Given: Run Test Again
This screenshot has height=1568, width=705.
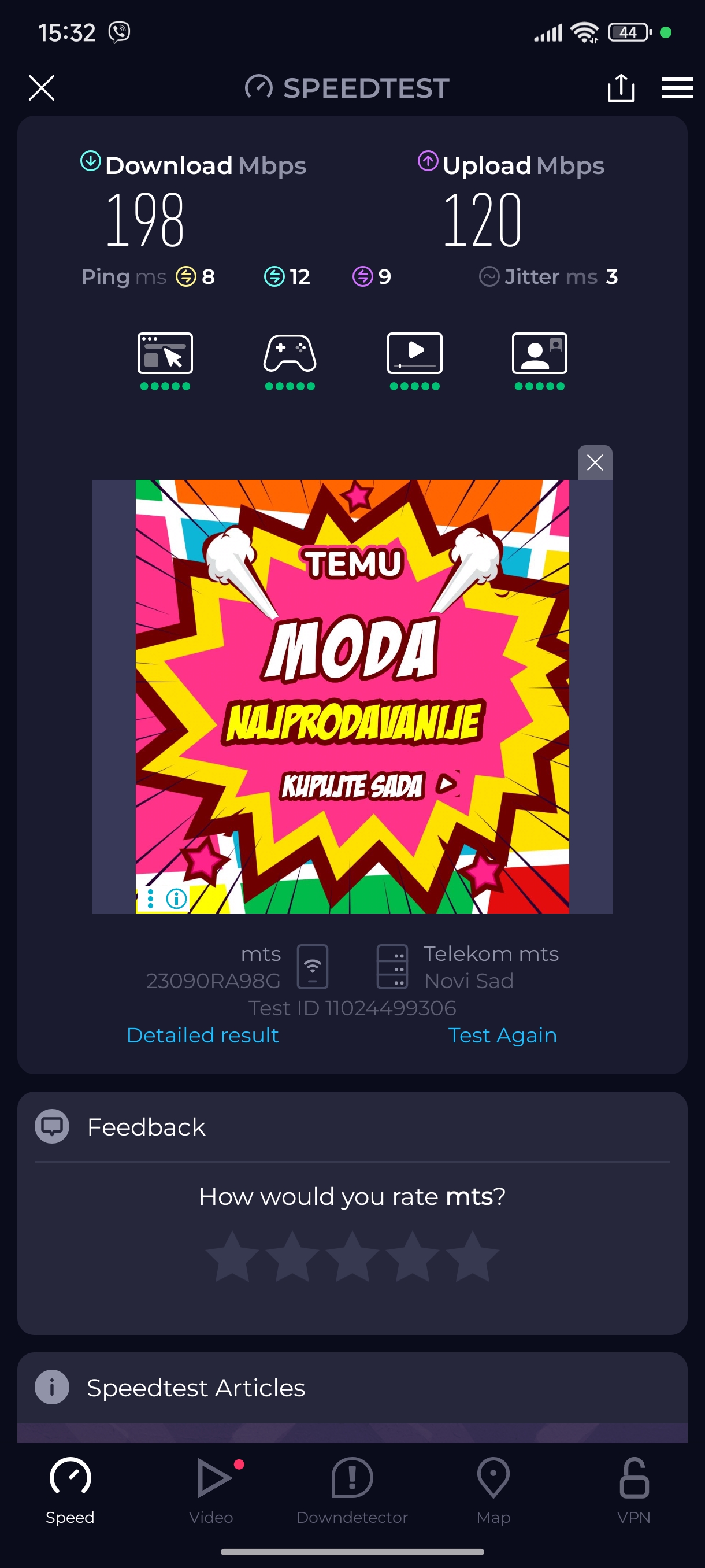Looking at the screenshot, I should click(x=502, y=1035).
